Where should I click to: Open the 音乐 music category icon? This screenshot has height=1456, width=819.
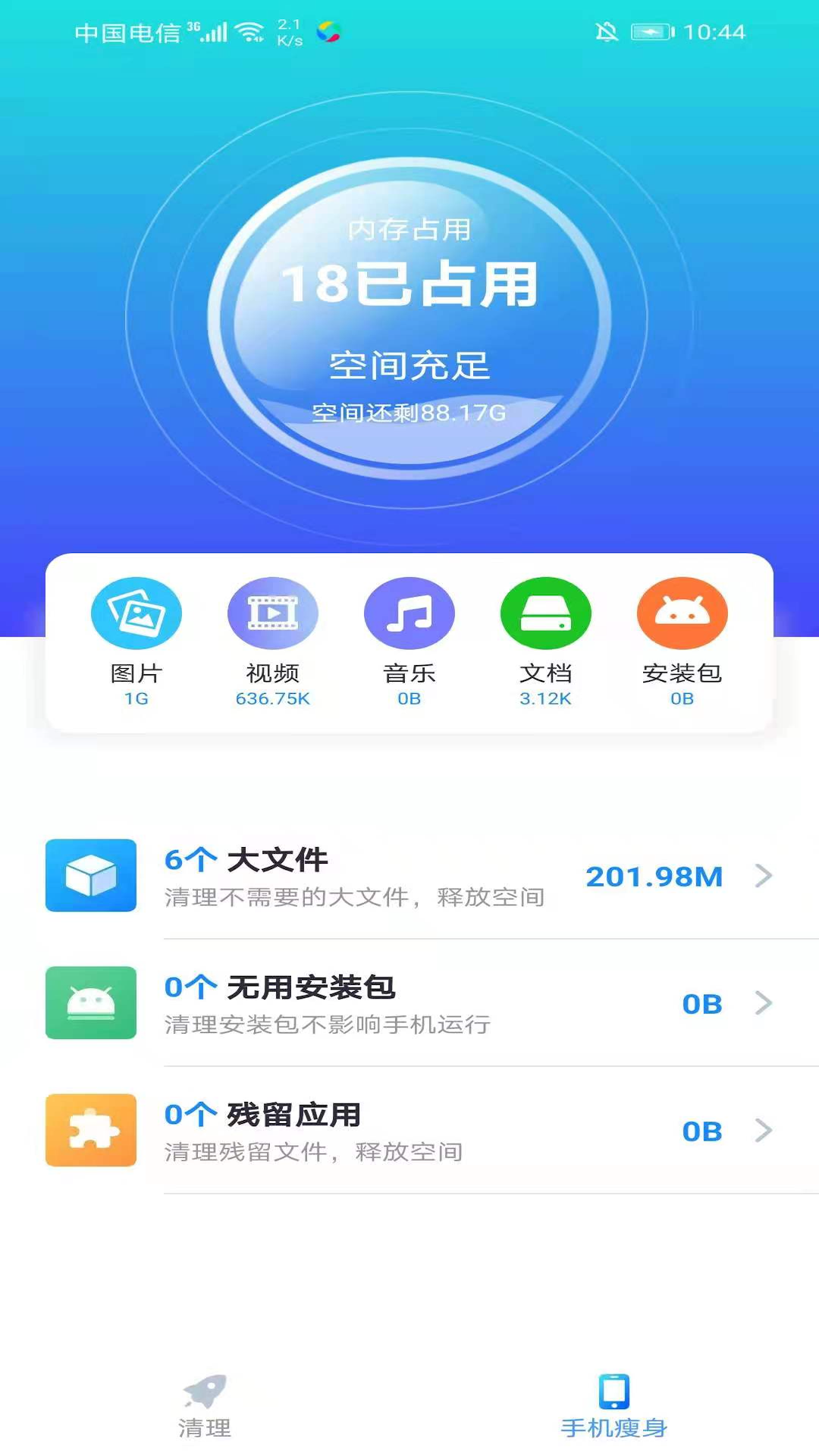coord(409,613)
